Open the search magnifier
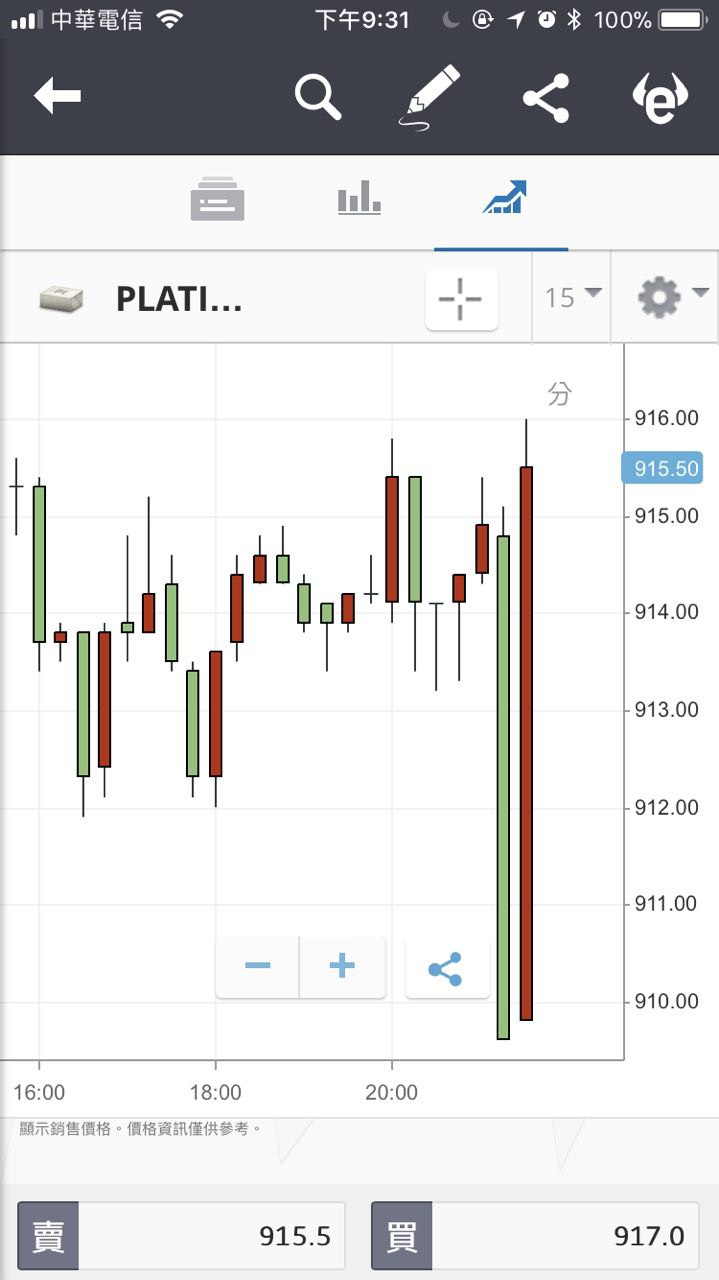Viewport: 719px width, 1280px height. (318, 97)
